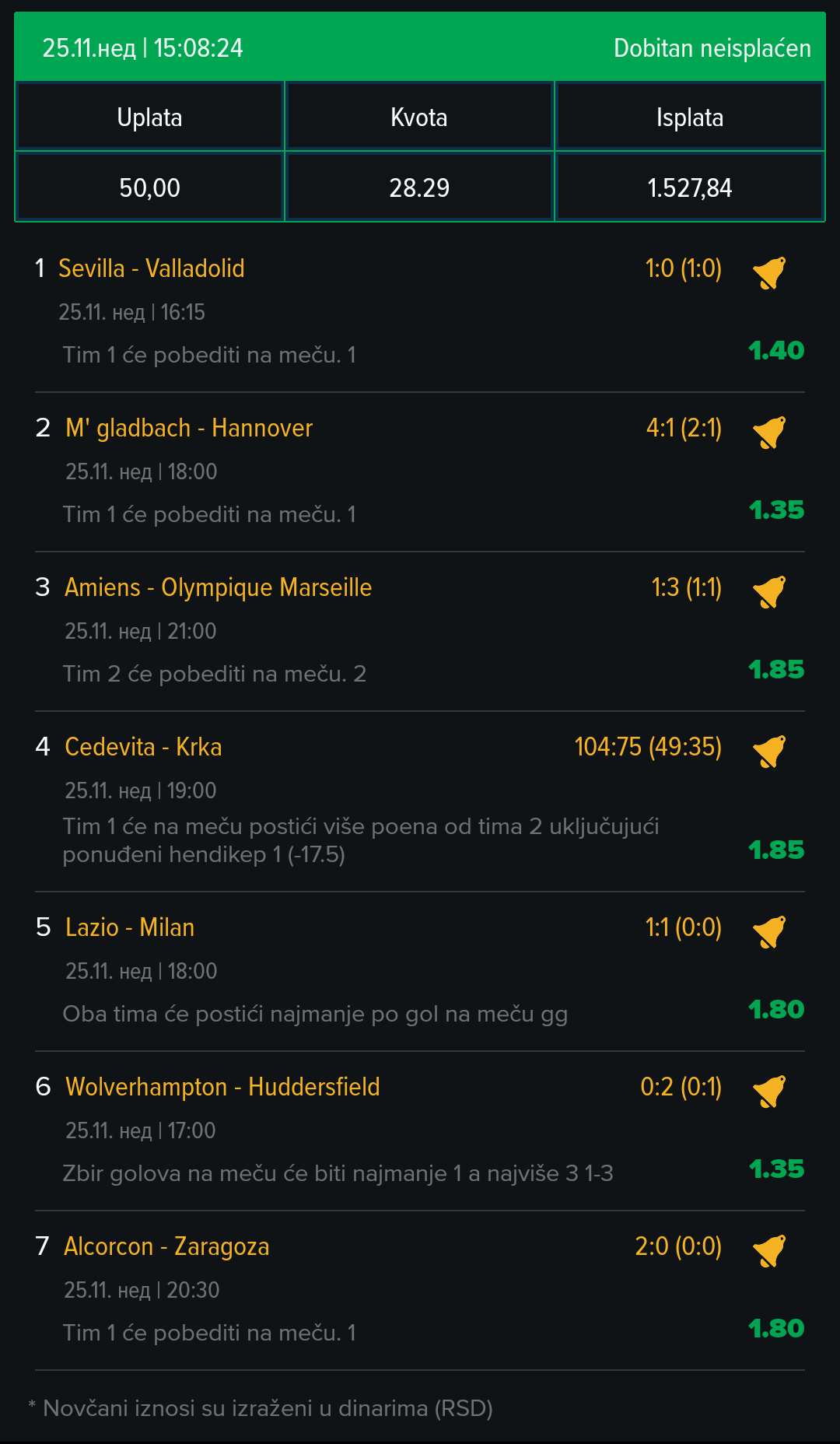
Task: Open the Sevilla - Valladolid match row
Action: tap(420, 312)
